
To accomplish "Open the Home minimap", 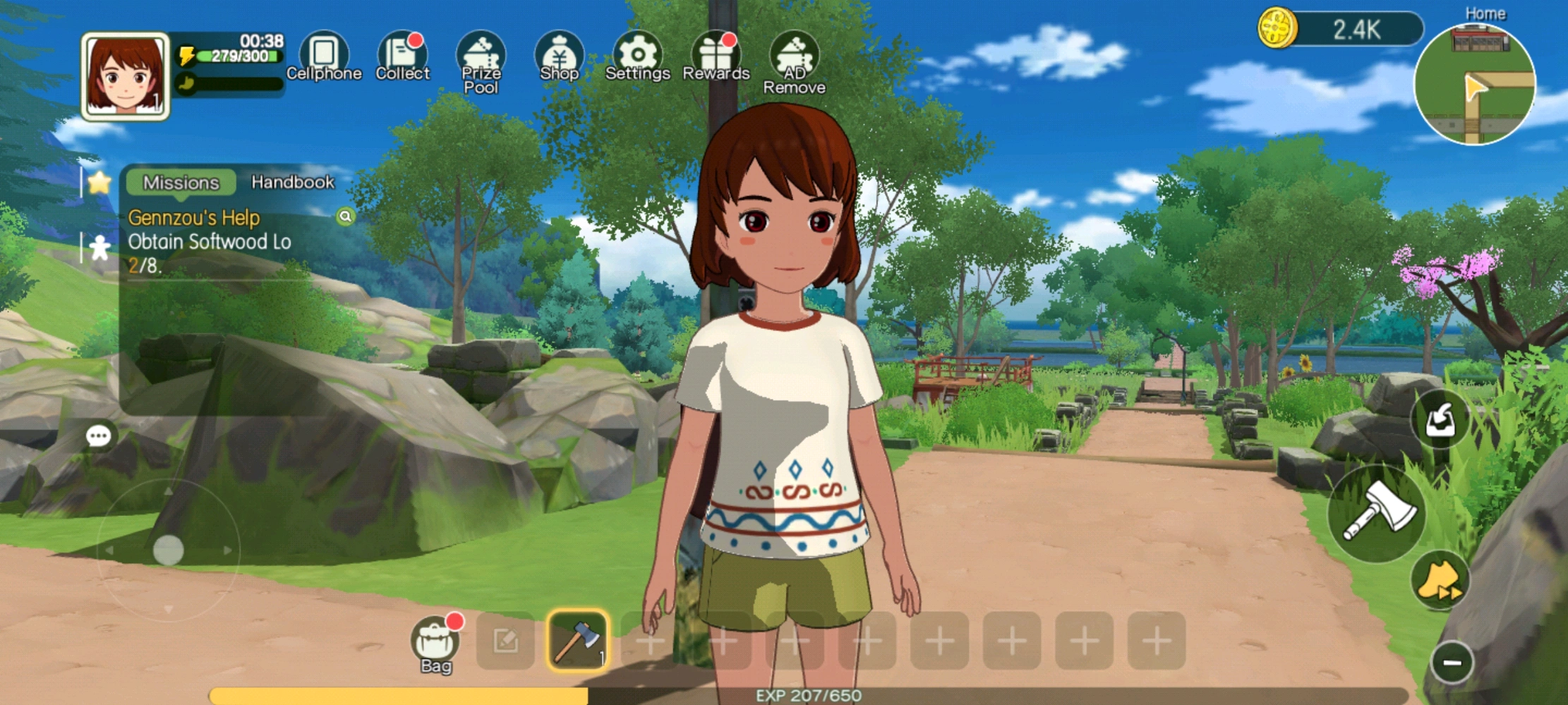I will 1474,84.
